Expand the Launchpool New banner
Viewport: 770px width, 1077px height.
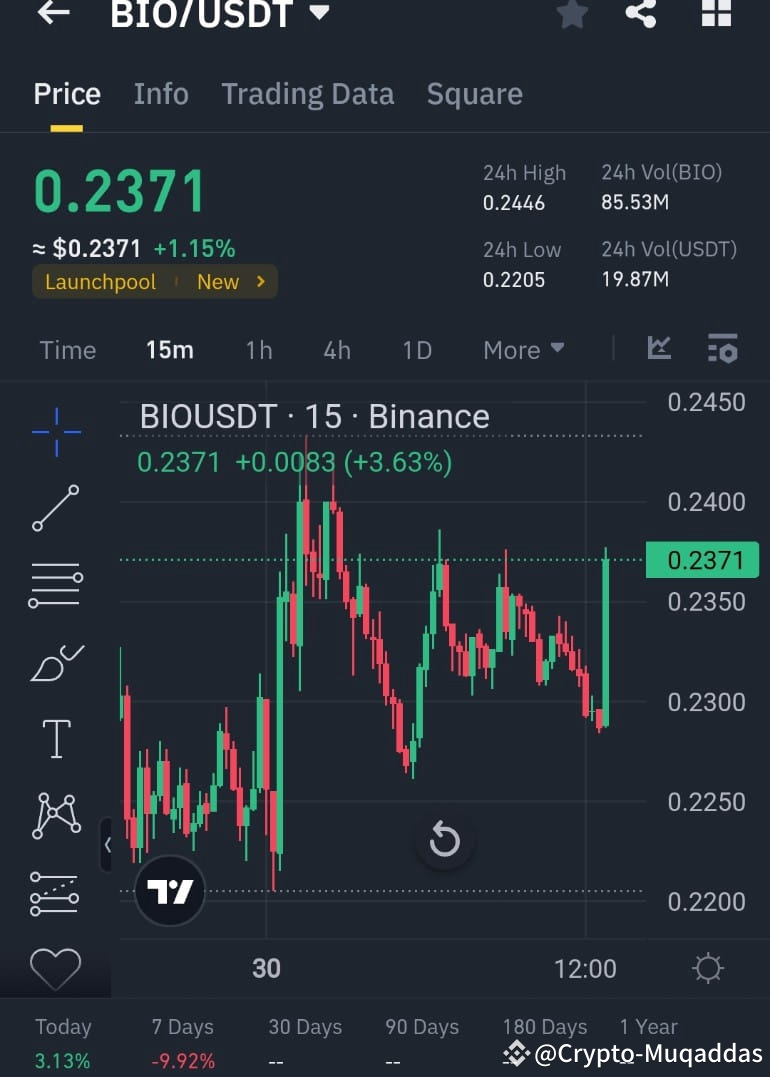click(x=155, y=281)
